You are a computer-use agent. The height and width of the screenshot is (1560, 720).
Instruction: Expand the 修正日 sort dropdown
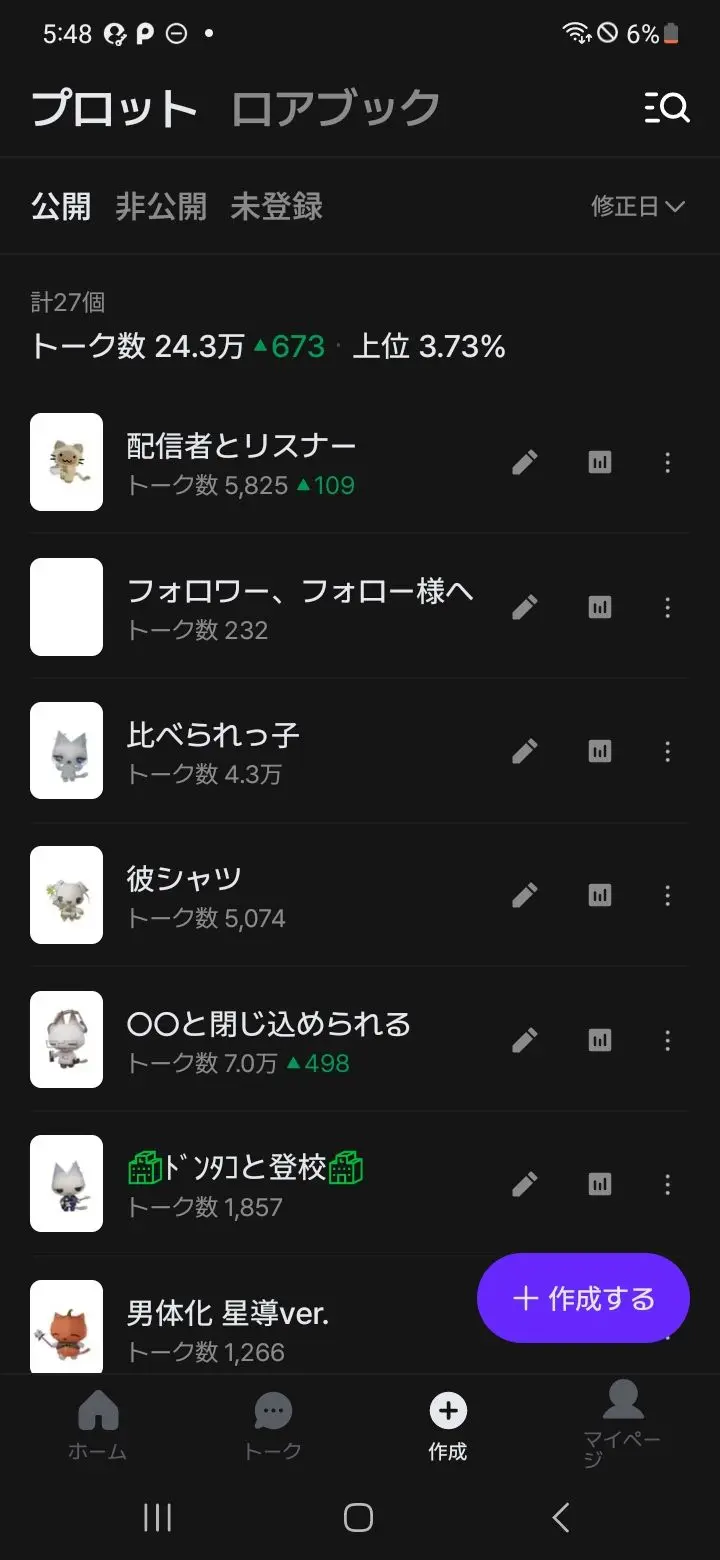(x=638, y=207)
